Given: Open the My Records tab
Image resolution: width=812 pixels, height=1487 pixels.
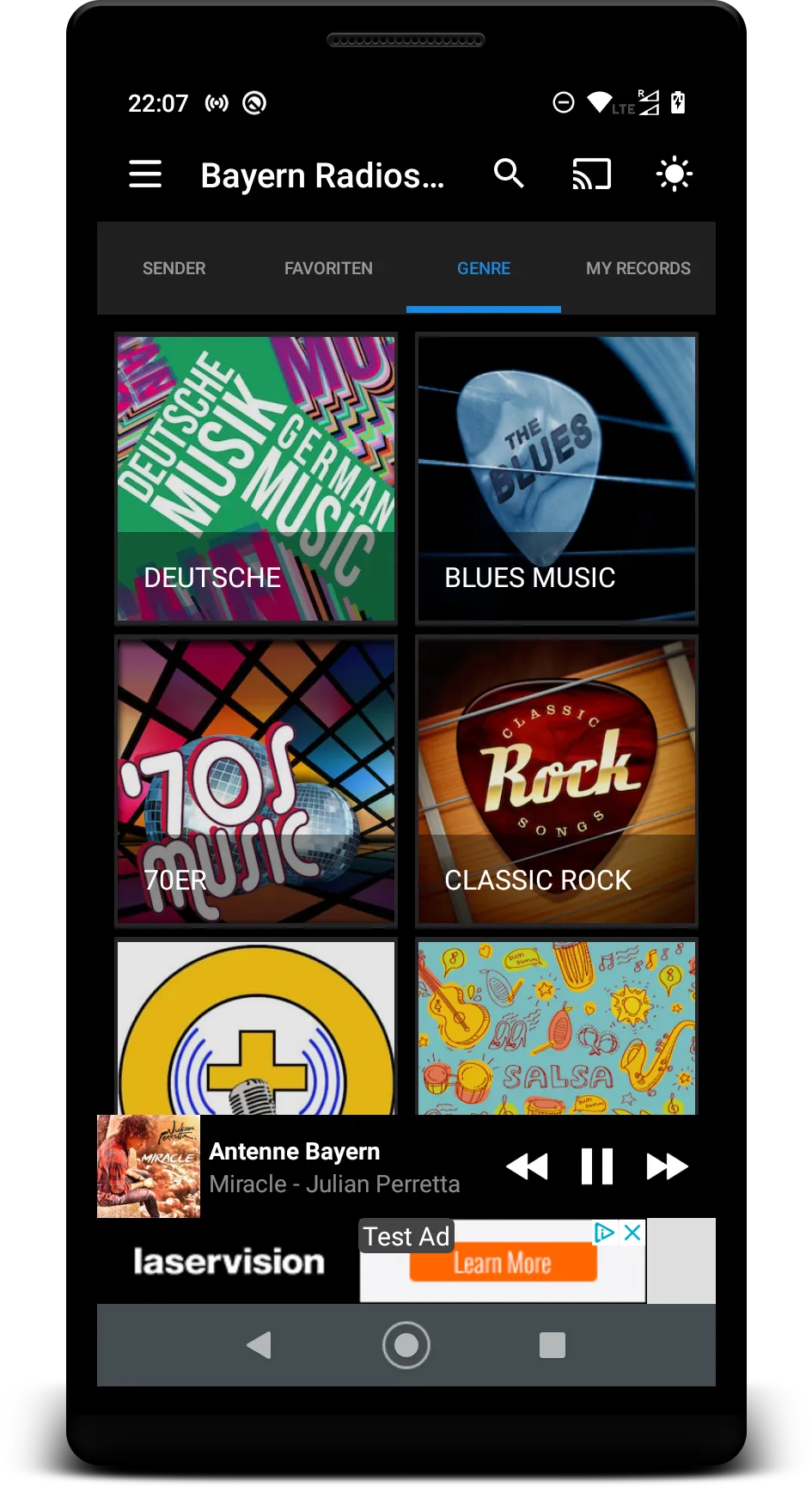Looking at the screenshot, I should [638, 268].
